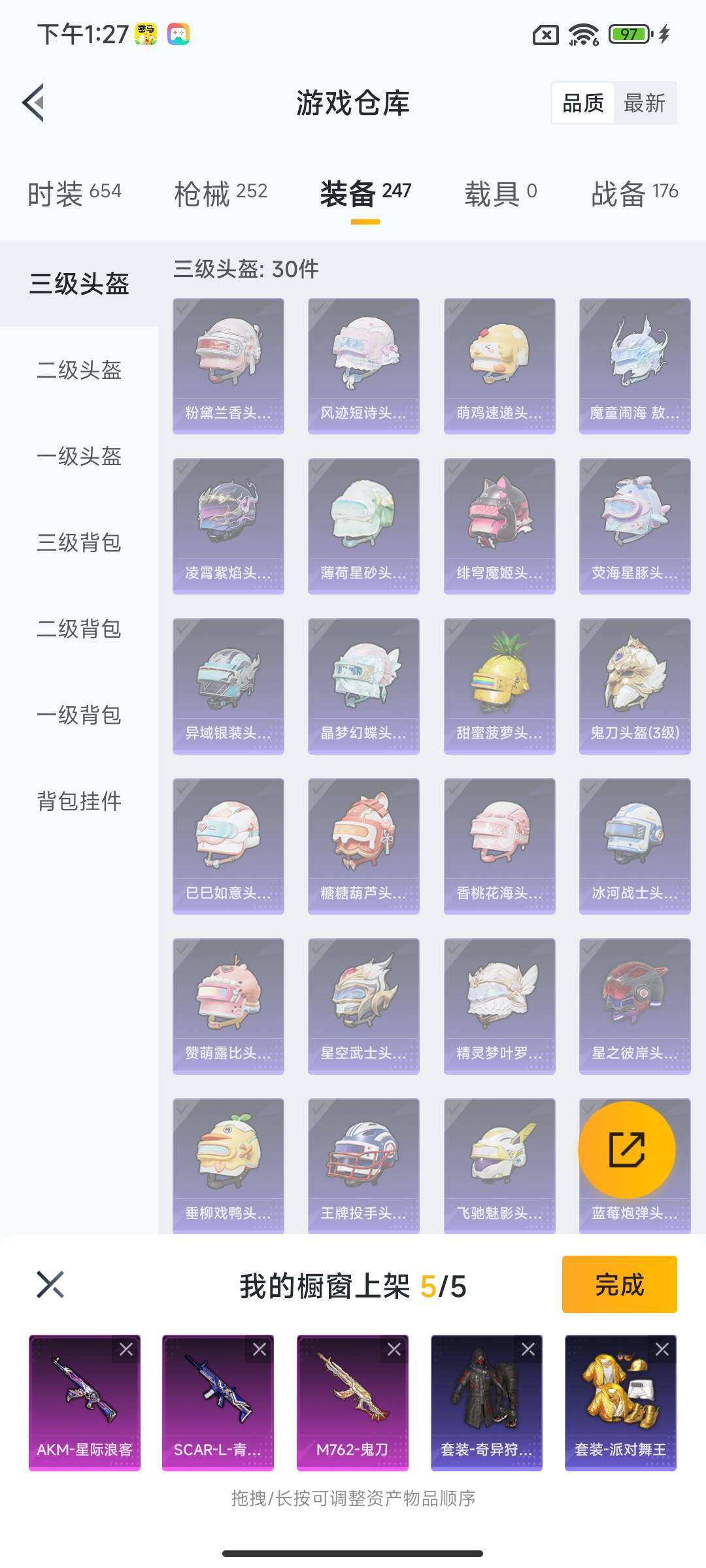Select the 粉黛兰香 helmet tile
706x1568 pixels.
click(228, 366)
